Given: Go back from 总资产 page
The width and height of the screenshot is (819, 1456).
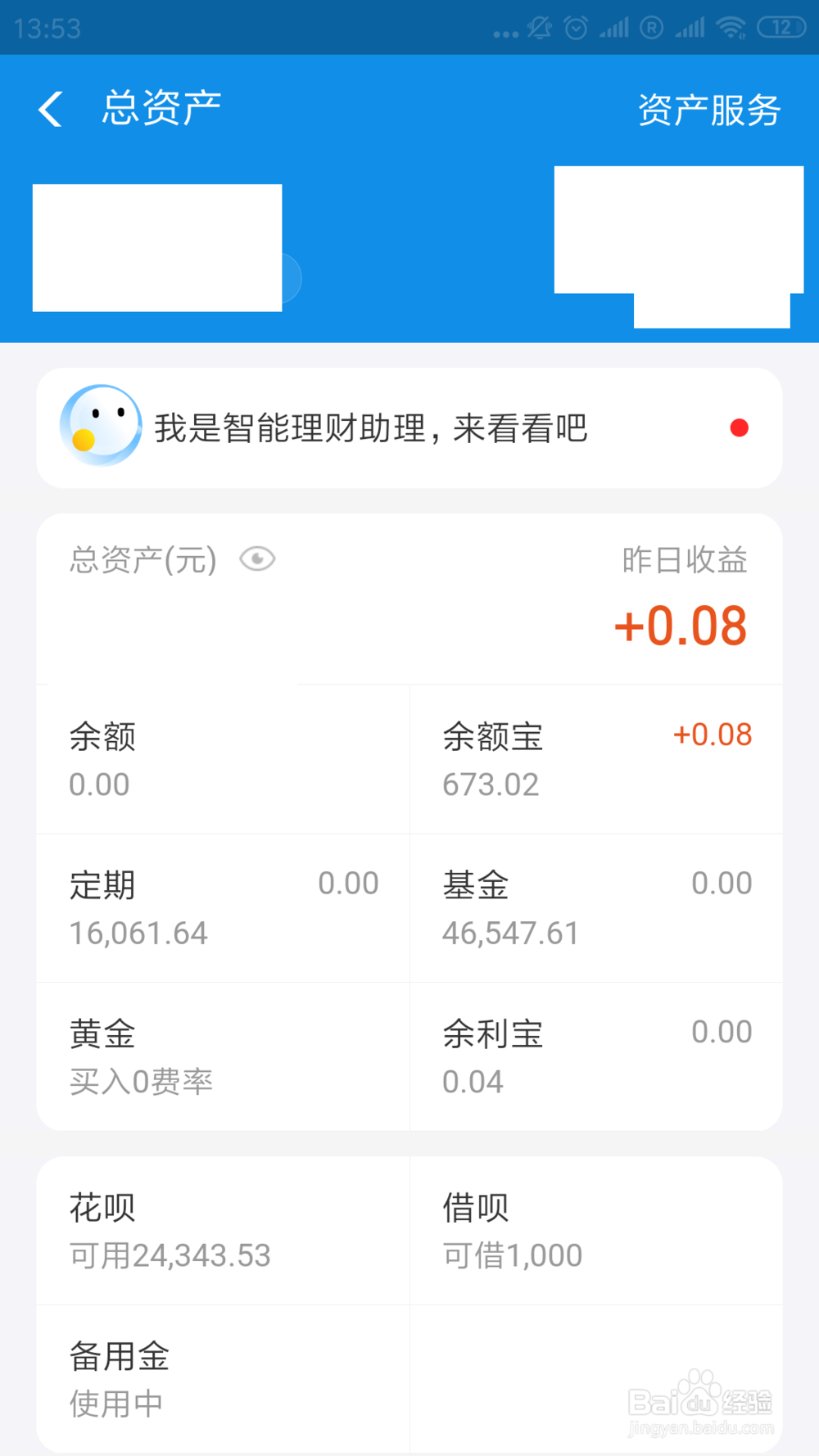Looking at the screenshot, I should pyautogui.click(x=51, y=109).
